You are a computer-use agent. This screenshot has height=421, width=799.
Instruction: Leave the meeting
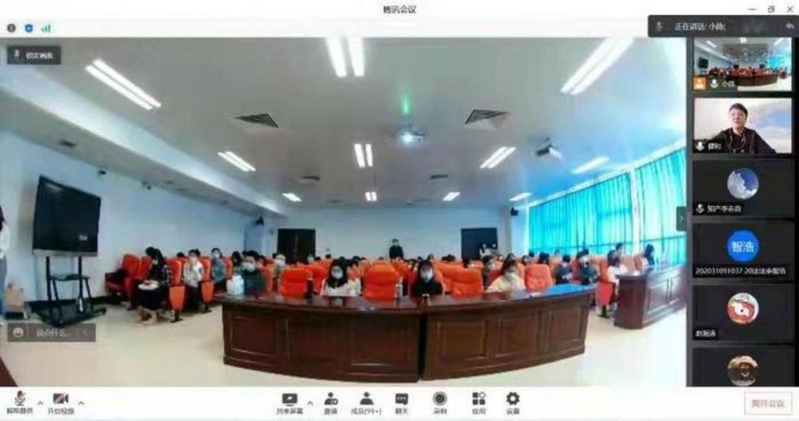[x=767, y=403]
